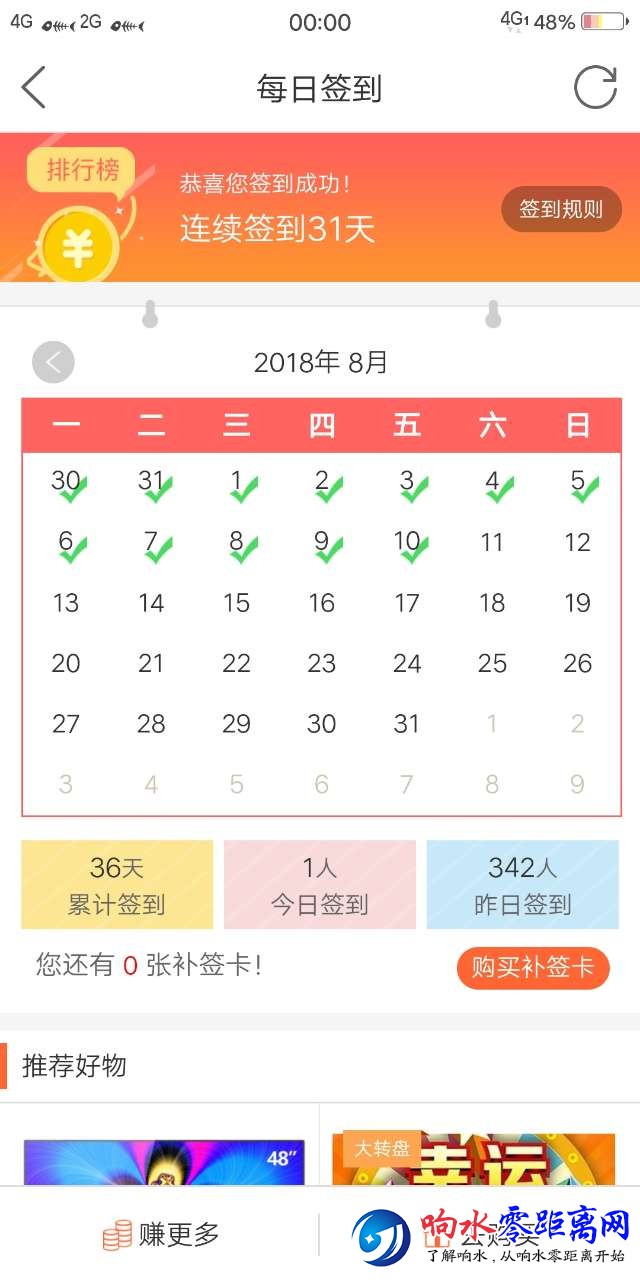This screenshot has width=640, height=1280.
Task: Open the 排行榜 ranking
Action: pos(82,170)
